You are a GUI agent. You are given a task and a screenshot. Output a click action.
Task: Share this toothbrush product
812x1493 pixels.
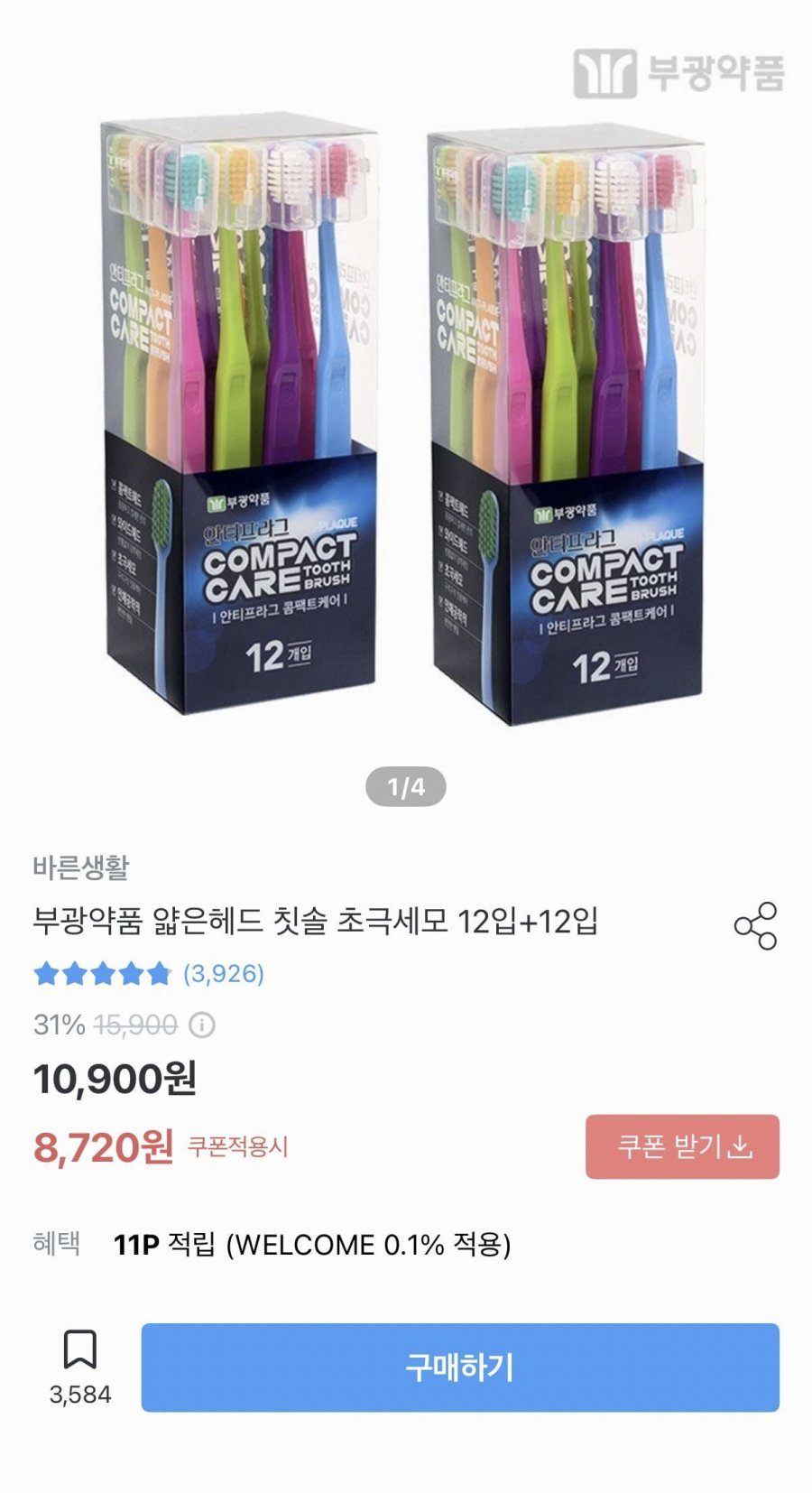click(754, 925)
